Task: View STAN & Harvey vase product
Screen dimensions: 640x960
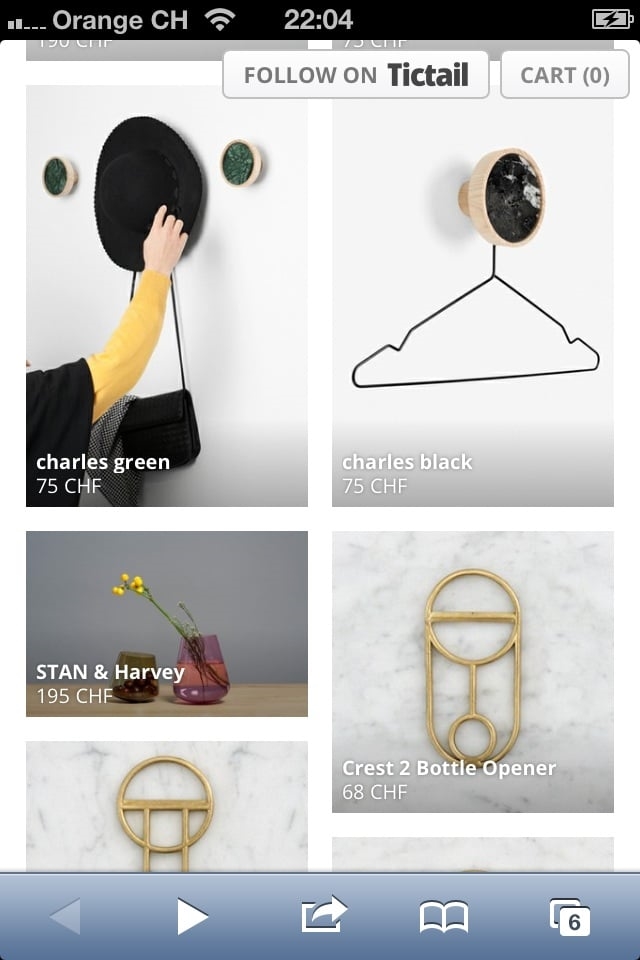Action: tap(166, 624)
